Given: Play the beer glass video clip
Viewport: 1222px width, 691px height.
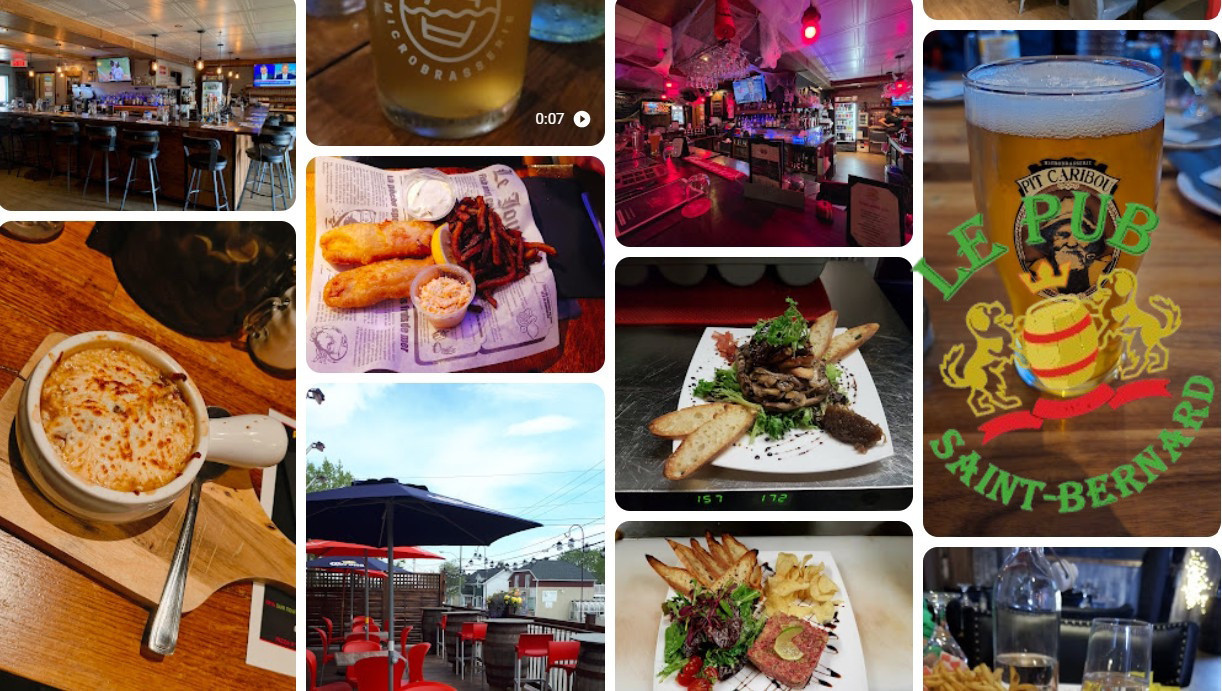Looking at the screenshot, I should (455, 72).
